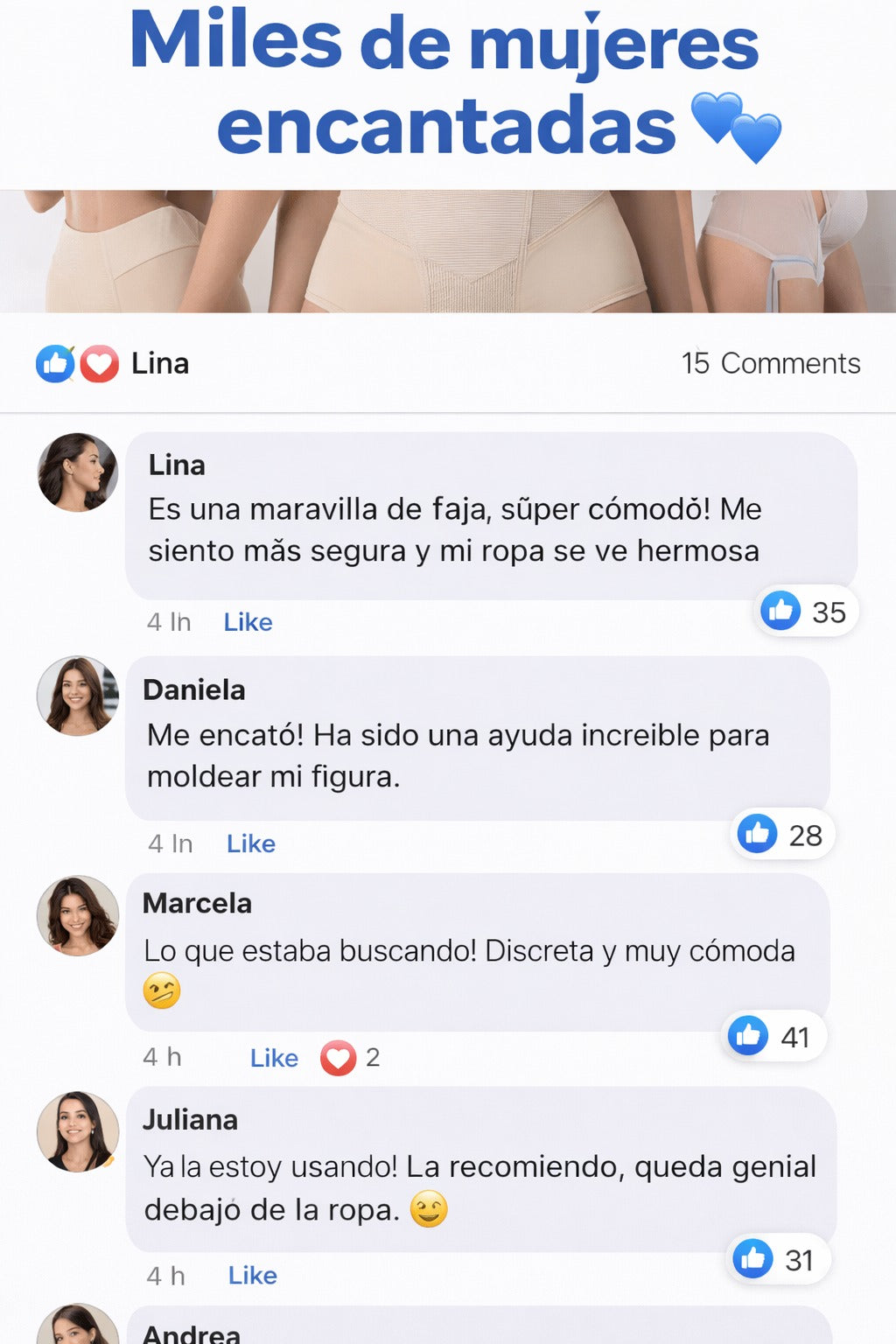The width and height of the screenshot is (896, 1344).
Task: Open Lina's profile picture
Action: tap(77, 472)
